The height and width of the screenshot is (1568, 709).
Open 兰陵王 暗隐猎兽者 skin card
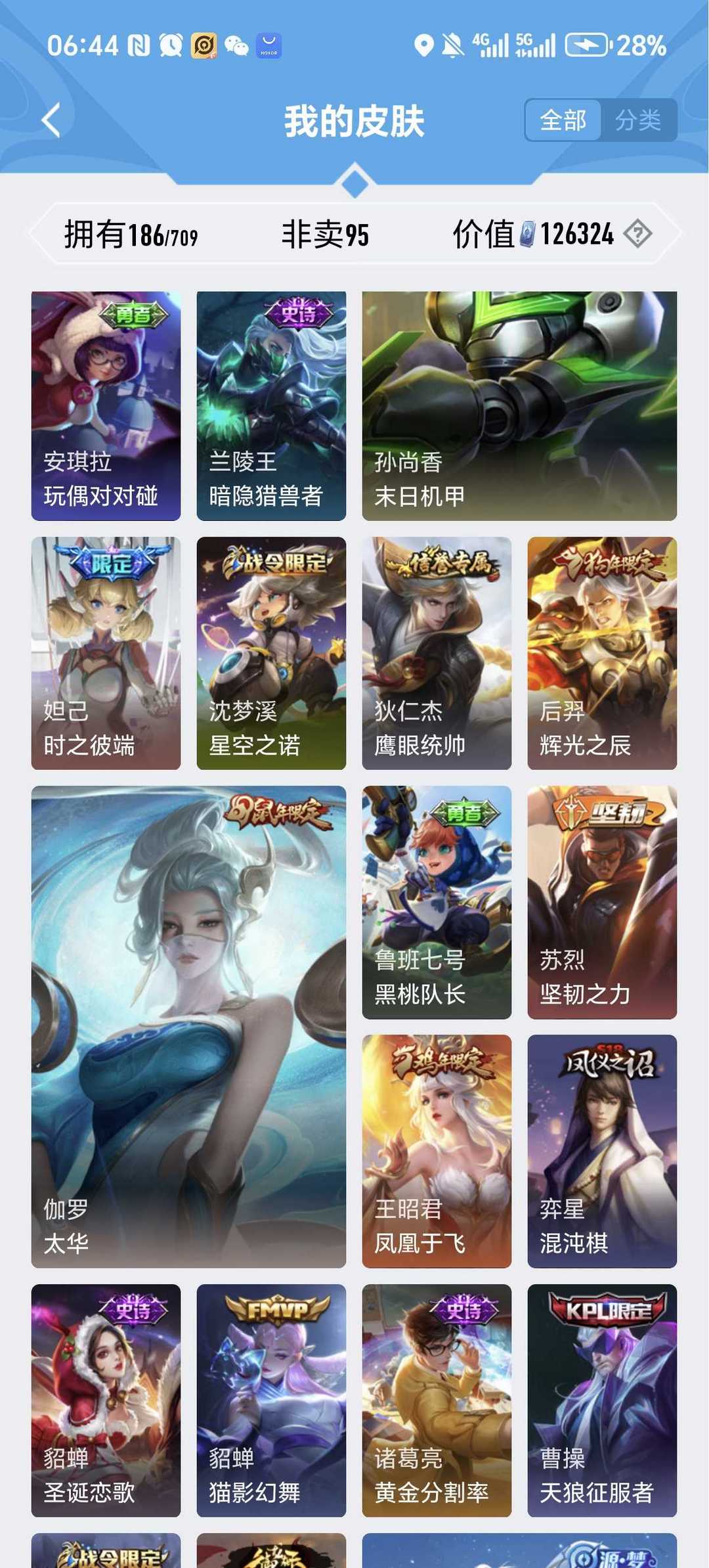point(272,406)
